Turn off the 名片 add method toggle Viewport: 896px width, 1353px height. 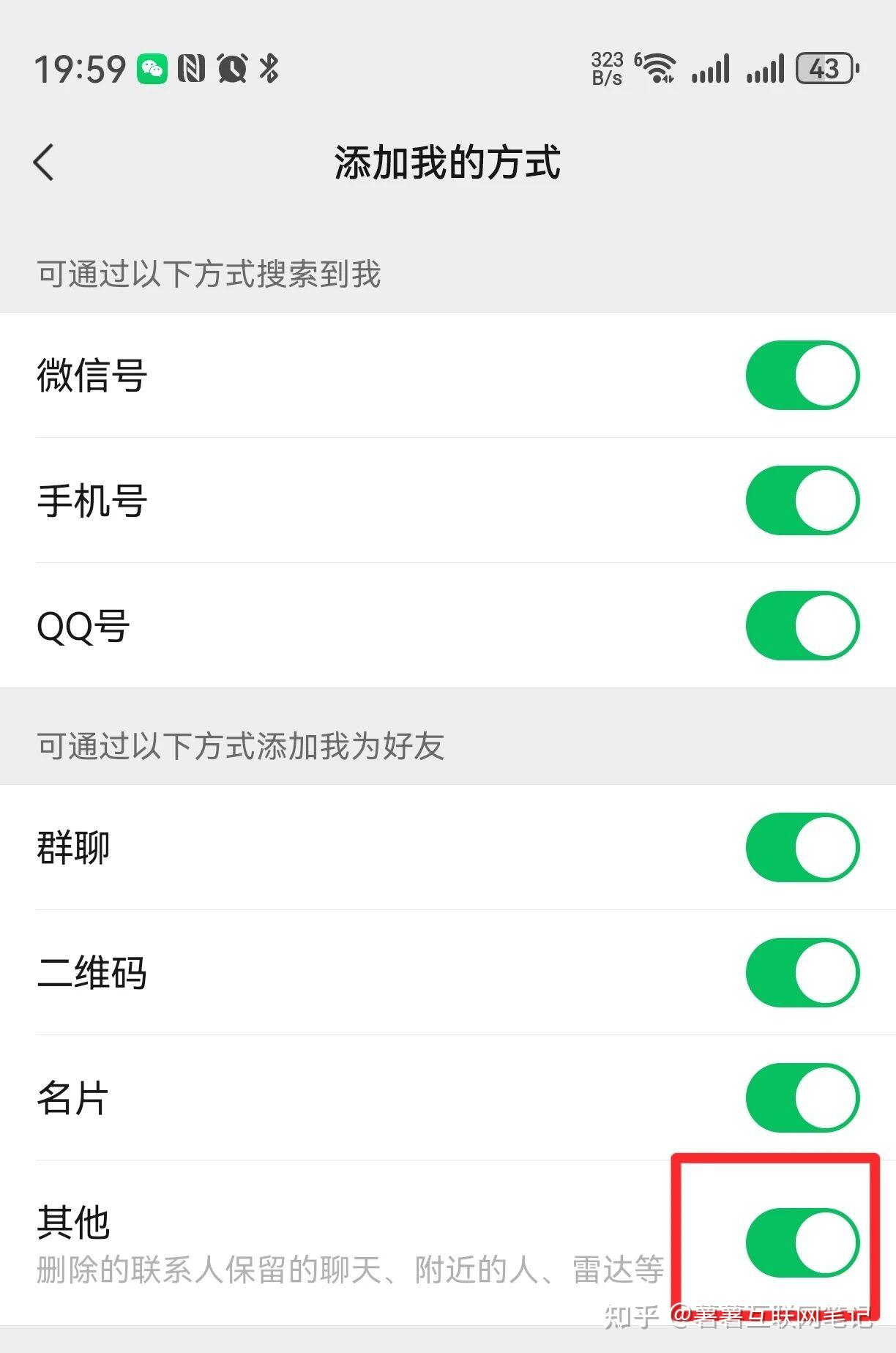(x=802, y=1097)
